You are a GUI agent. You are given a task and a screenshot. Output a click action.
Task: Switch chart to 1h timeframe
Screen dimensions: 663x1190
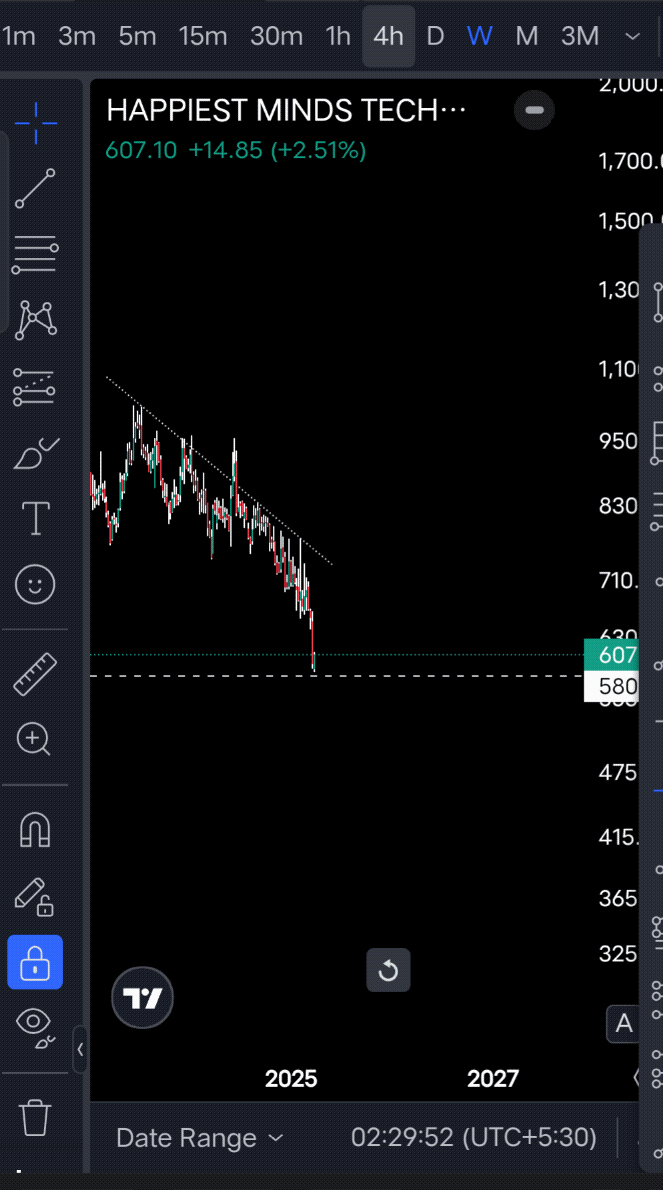pos(338,37)
